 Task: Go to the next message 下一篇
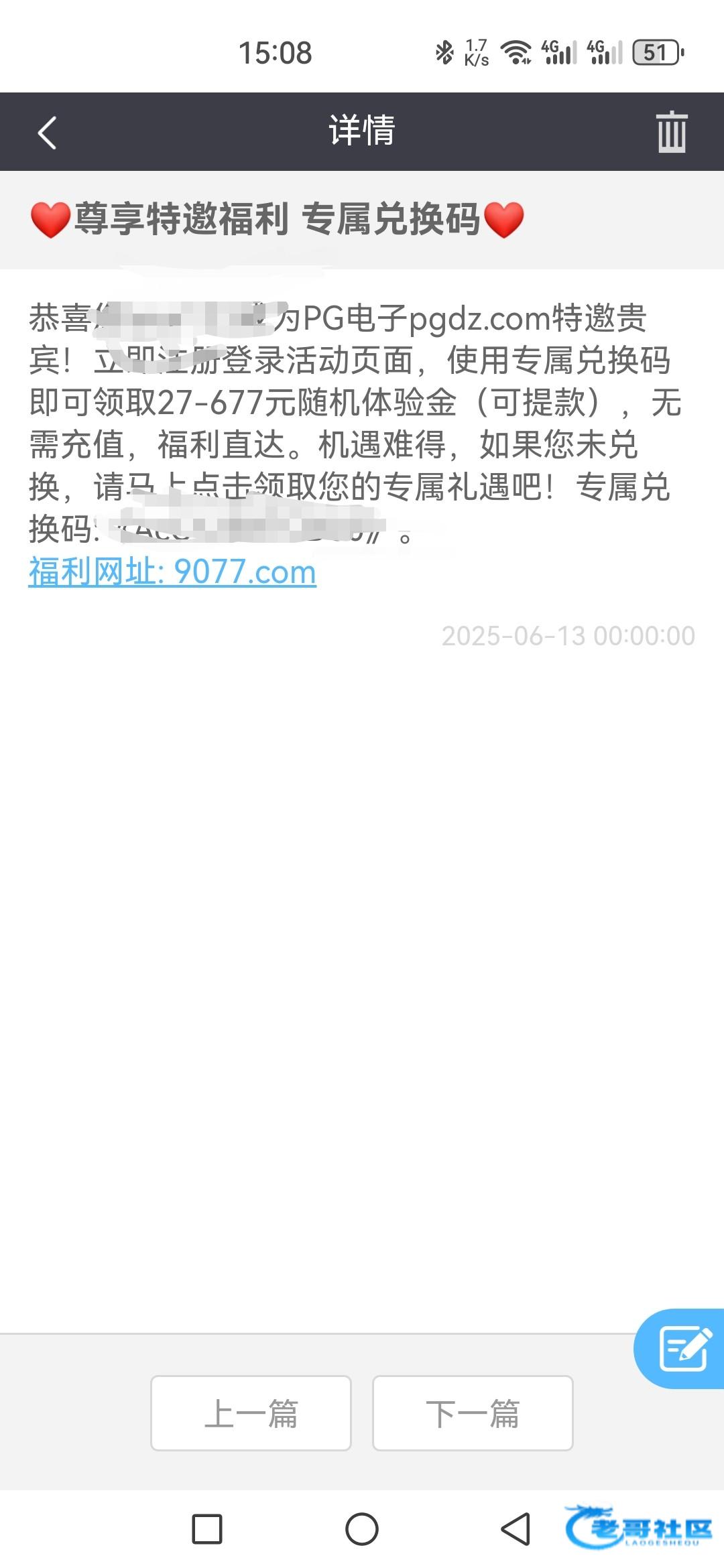[473, 1413]
